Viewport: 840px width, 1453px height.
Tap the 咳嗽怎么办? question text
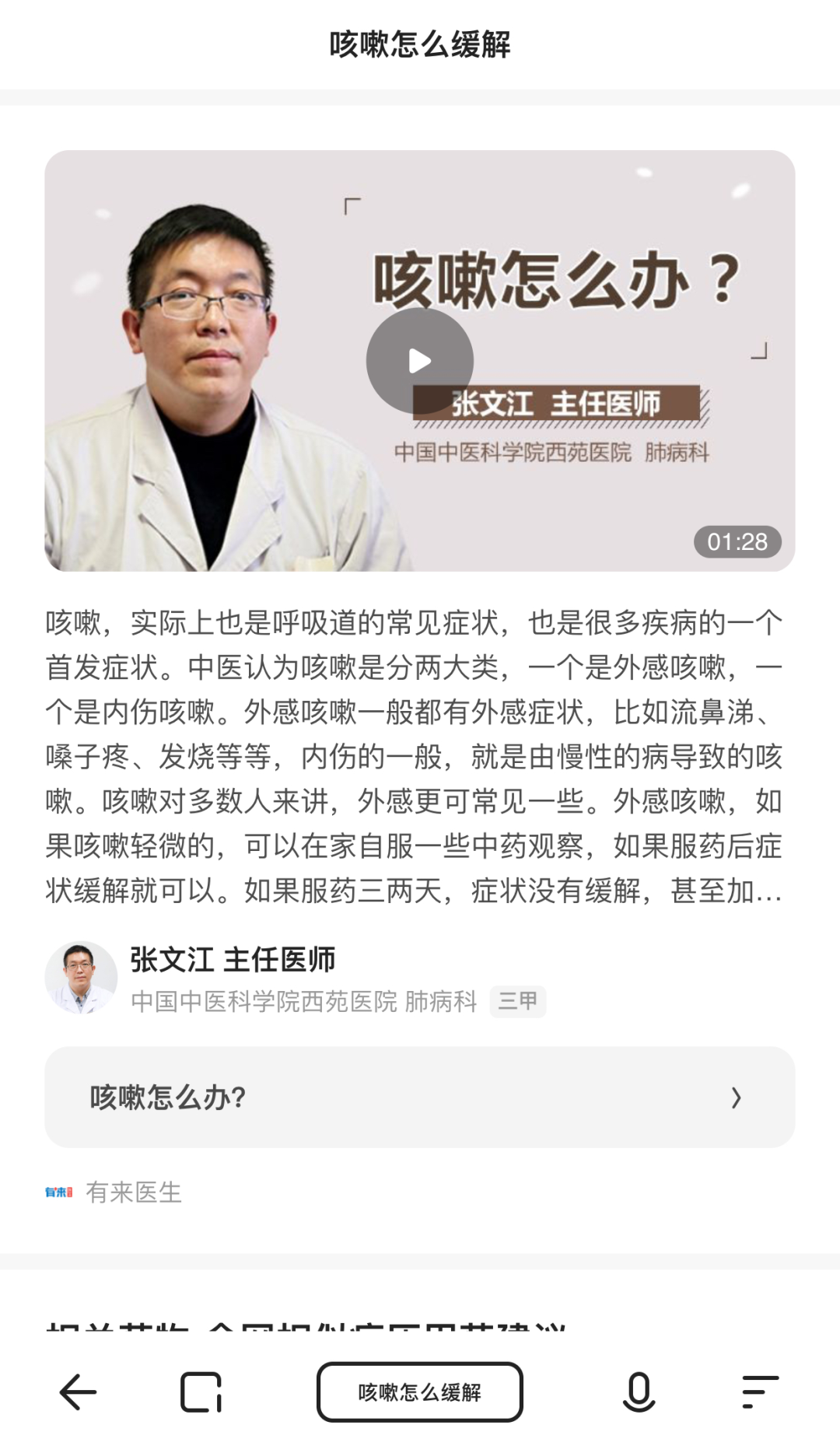point(167,1098)
